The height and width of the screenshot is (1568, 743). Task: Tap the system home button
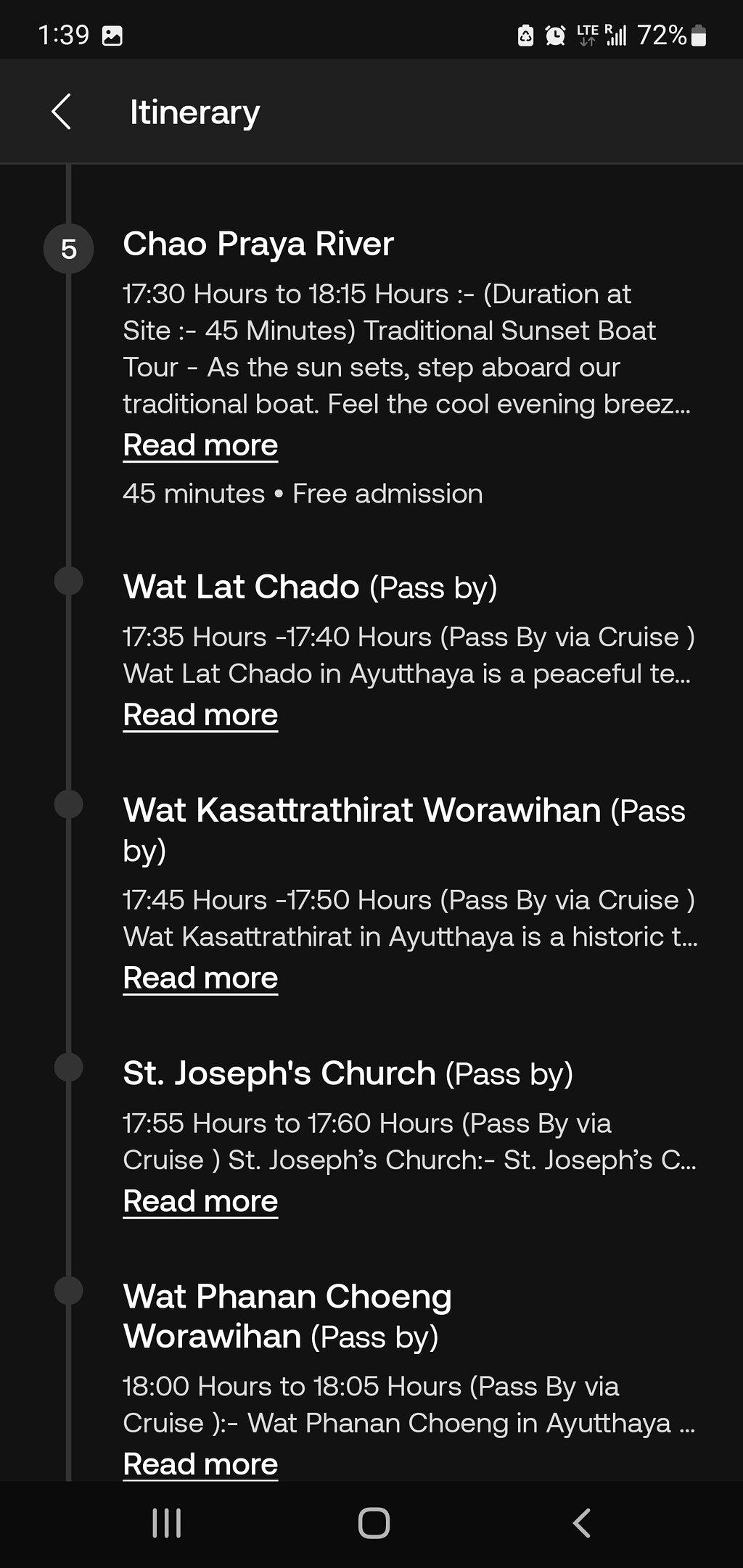[x=374, y=1523]
